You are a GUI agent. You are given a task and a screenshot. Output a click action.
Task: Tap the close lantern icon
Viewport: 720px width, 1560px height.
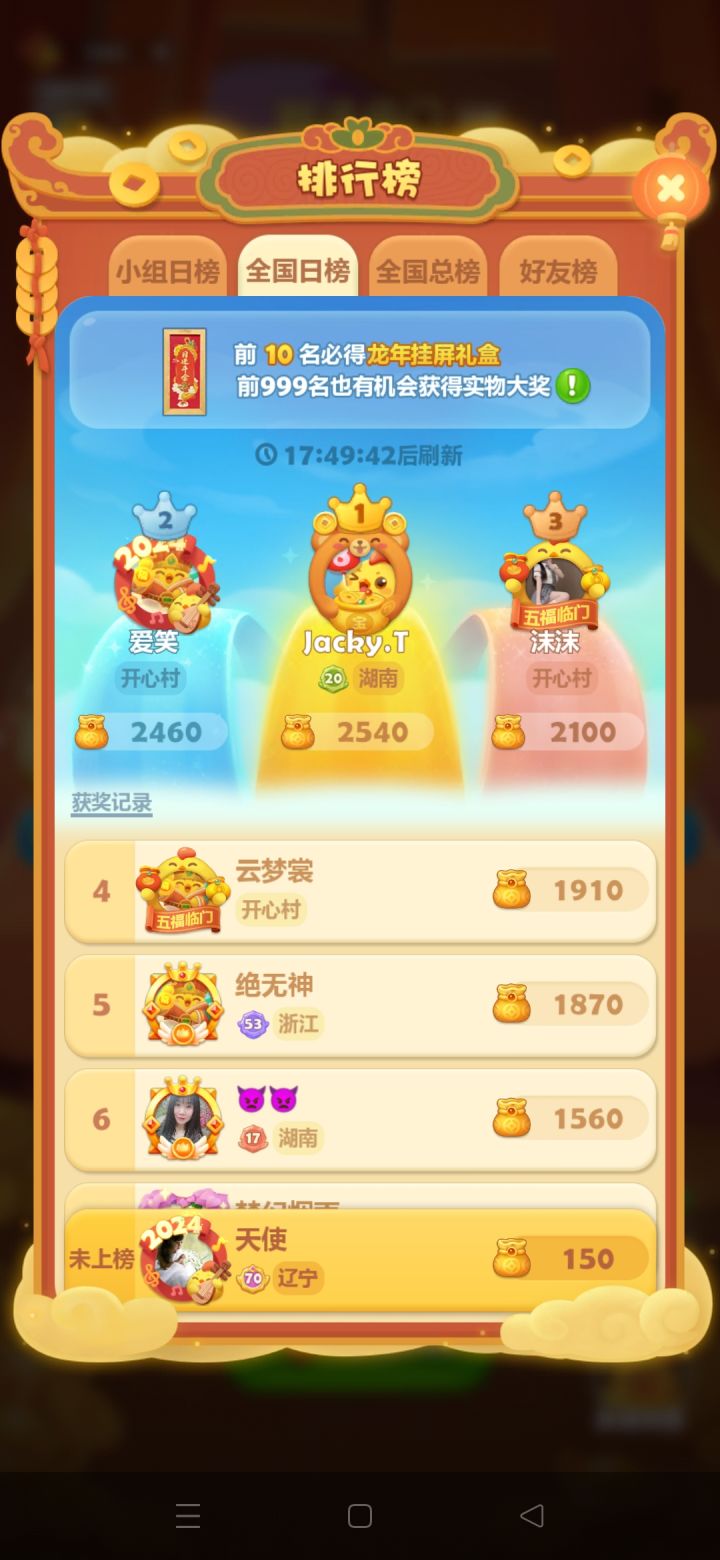coord(672,188)
